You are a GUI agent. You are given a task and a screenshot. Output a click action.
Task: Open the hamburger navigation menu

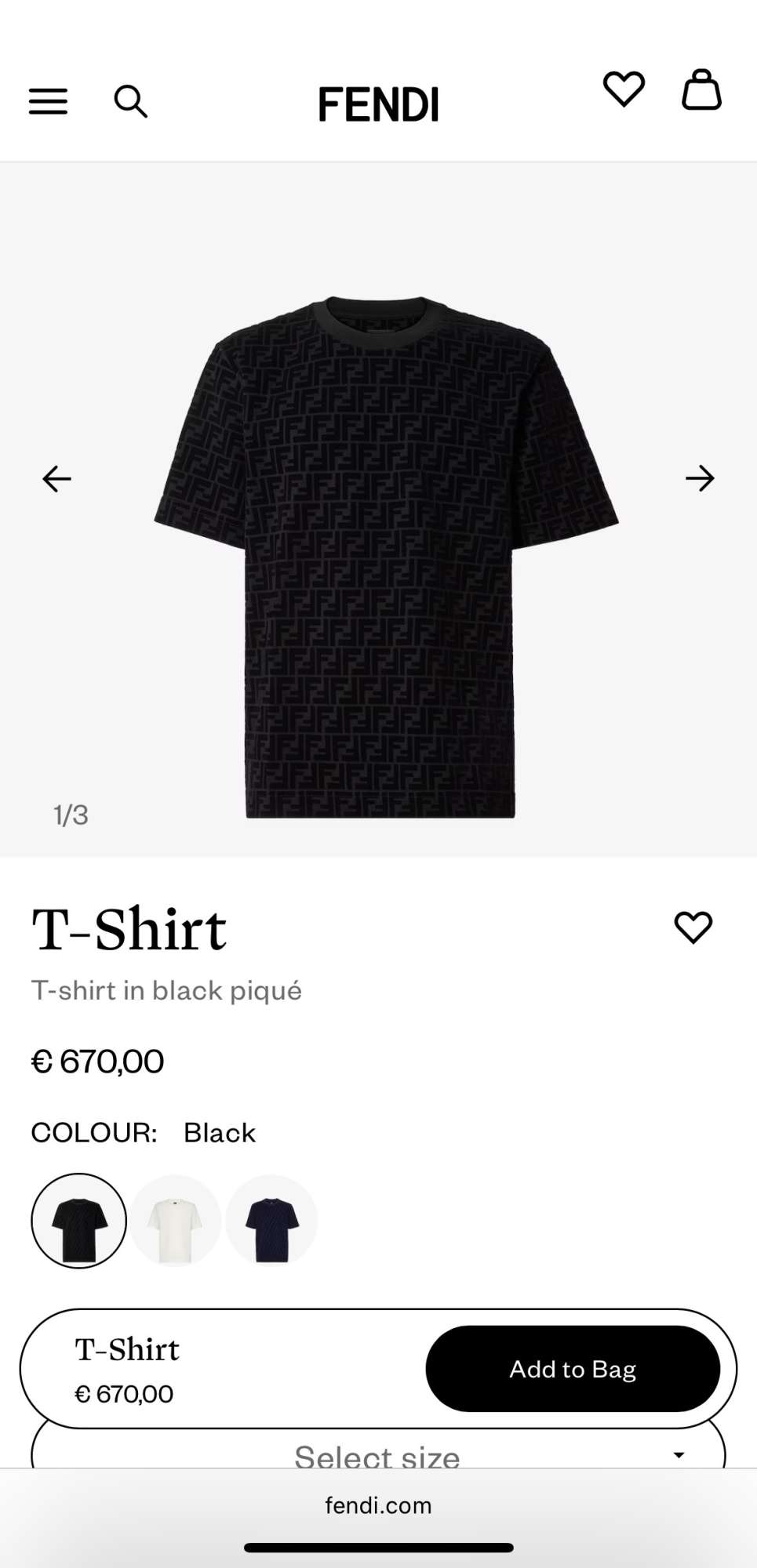47,101
